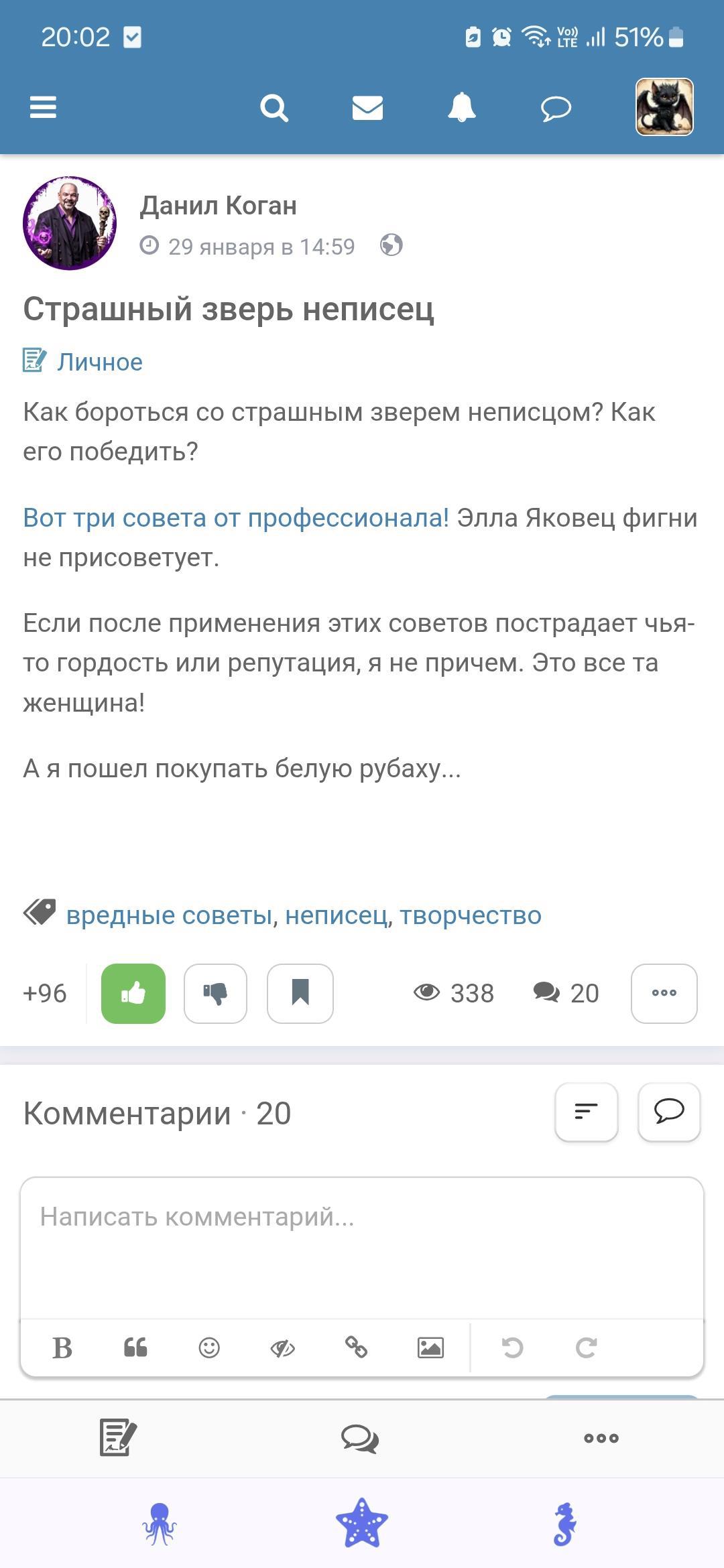Open the post's three-dot options
This screenshot has height=1568, width=724.
click(x=664, y=993)
